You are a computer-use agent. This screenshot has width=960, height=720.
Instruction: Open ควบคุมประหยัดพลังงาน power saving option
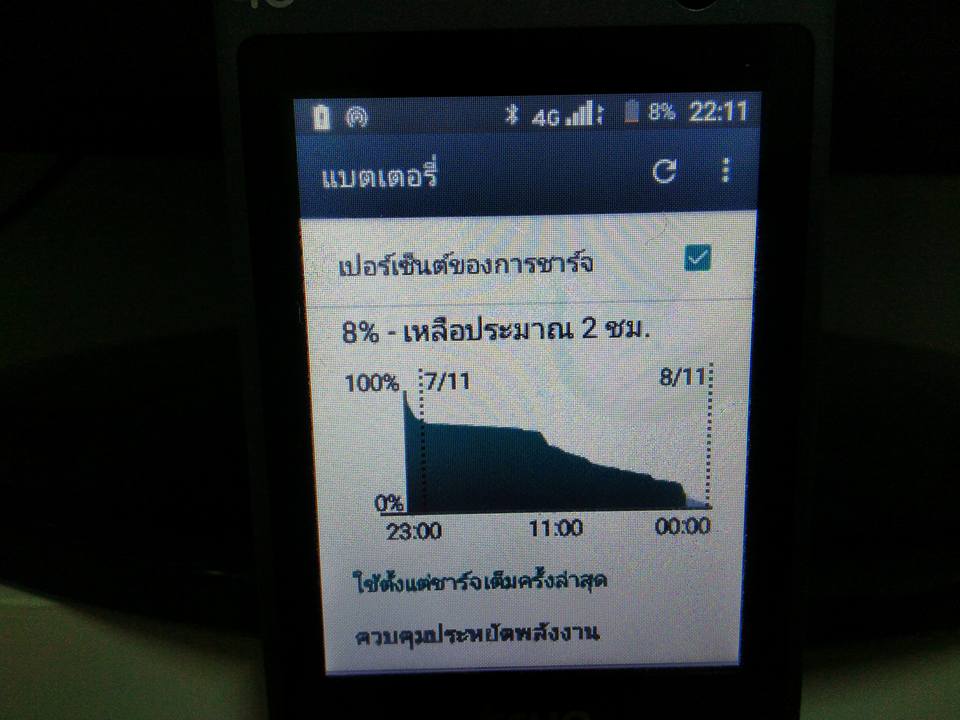(476, 634)
